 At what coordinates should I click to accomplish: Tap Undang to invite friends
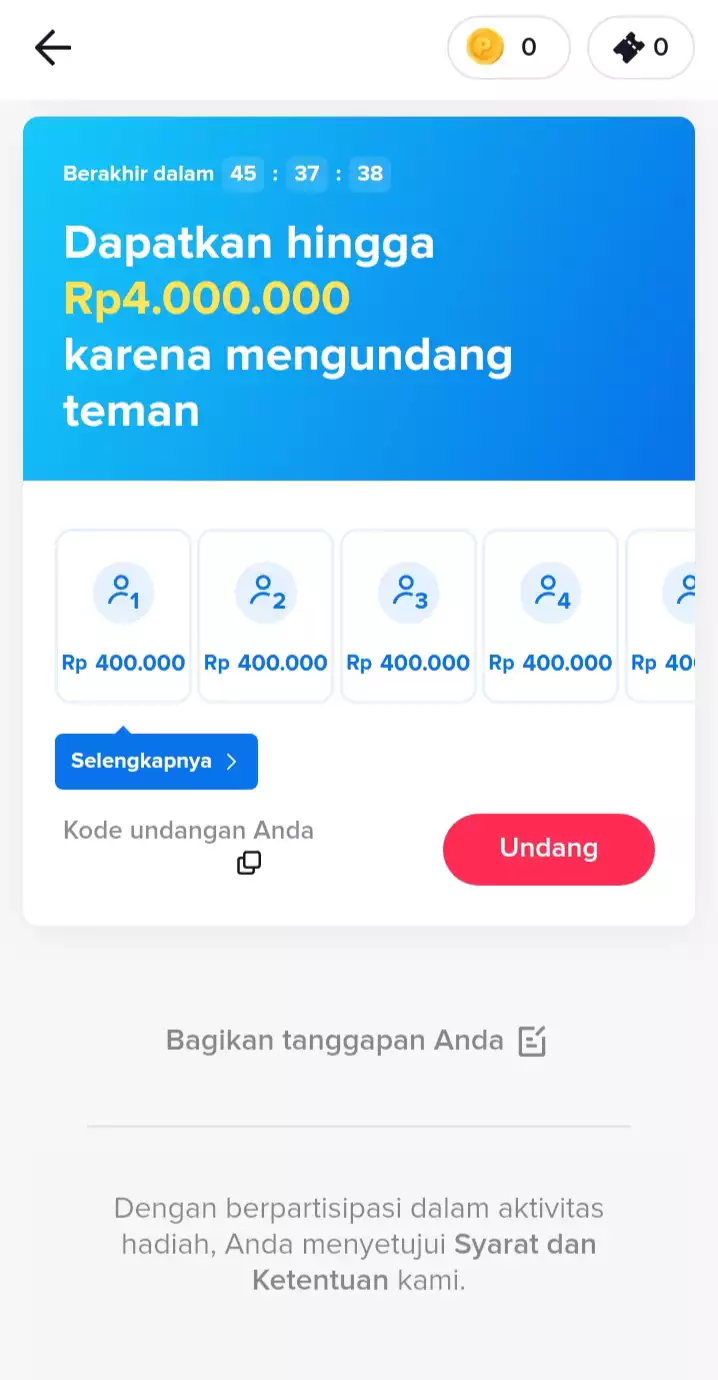548,849
